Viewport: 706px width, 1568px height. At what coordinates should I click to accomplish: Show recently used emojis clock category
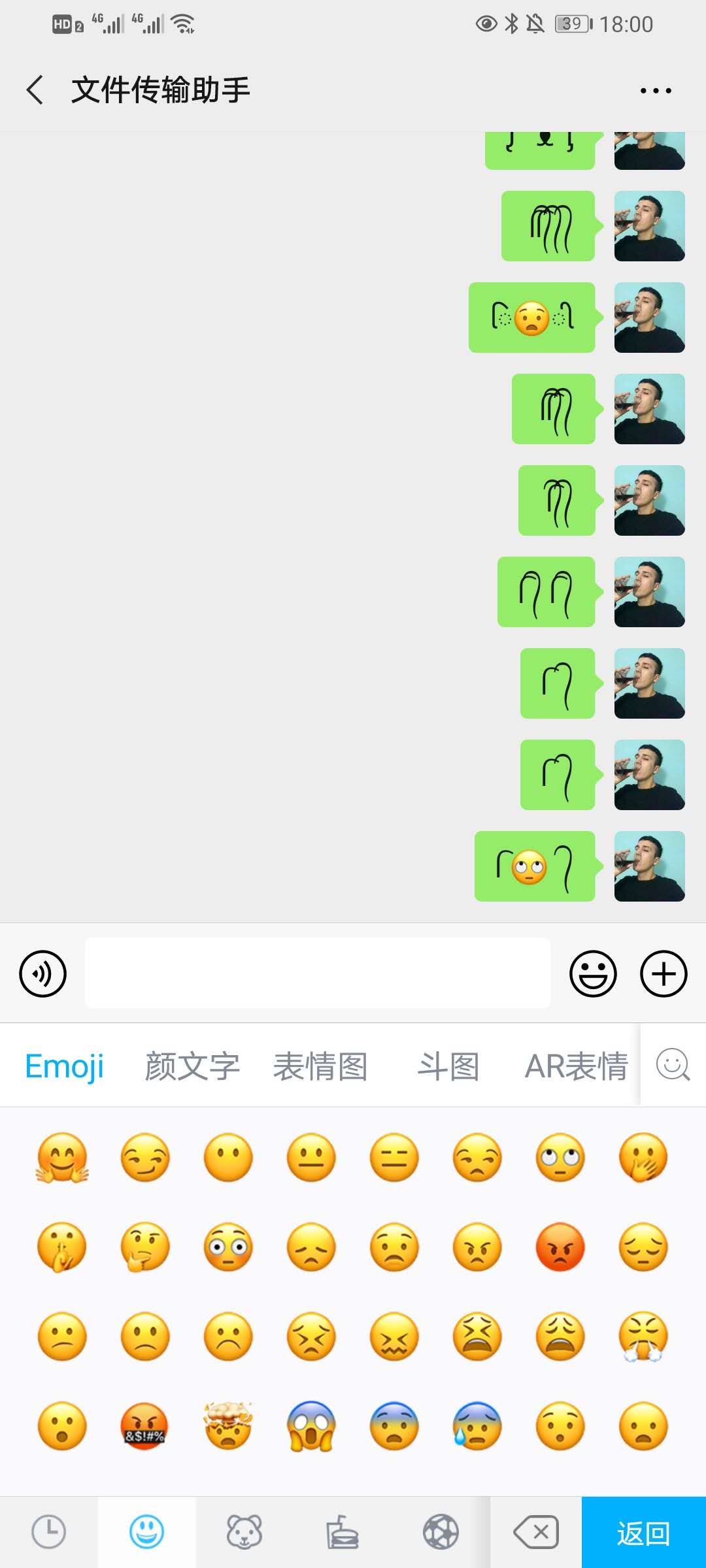point(49,1532)
